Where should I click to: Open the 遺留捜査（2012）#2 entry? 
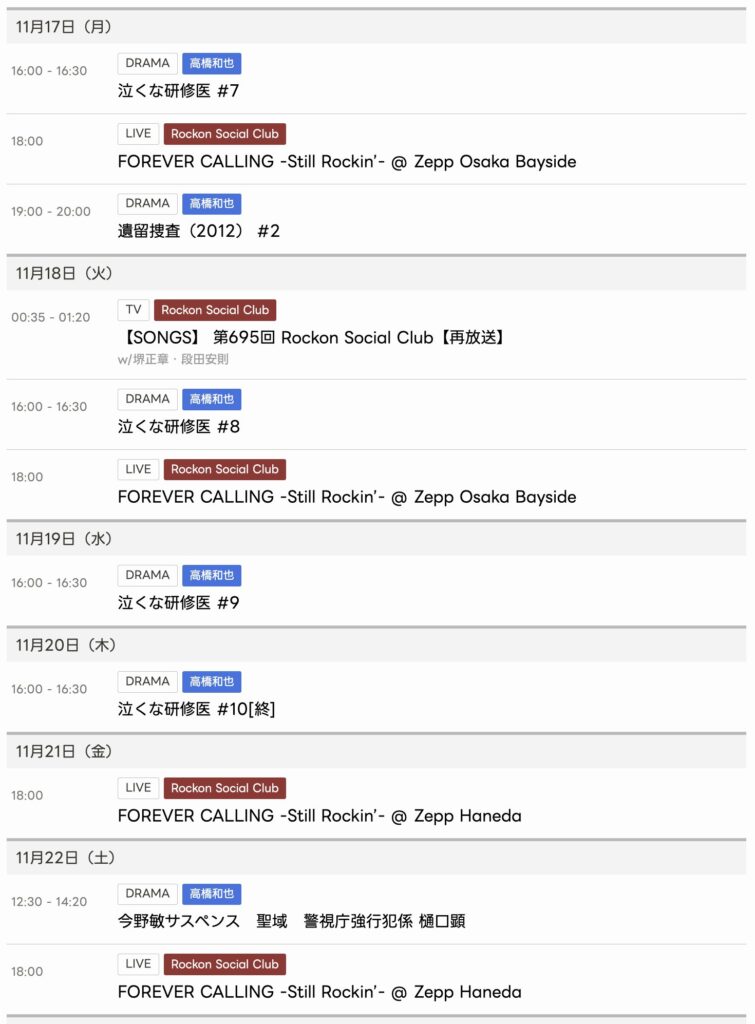[x=199, y=231]
